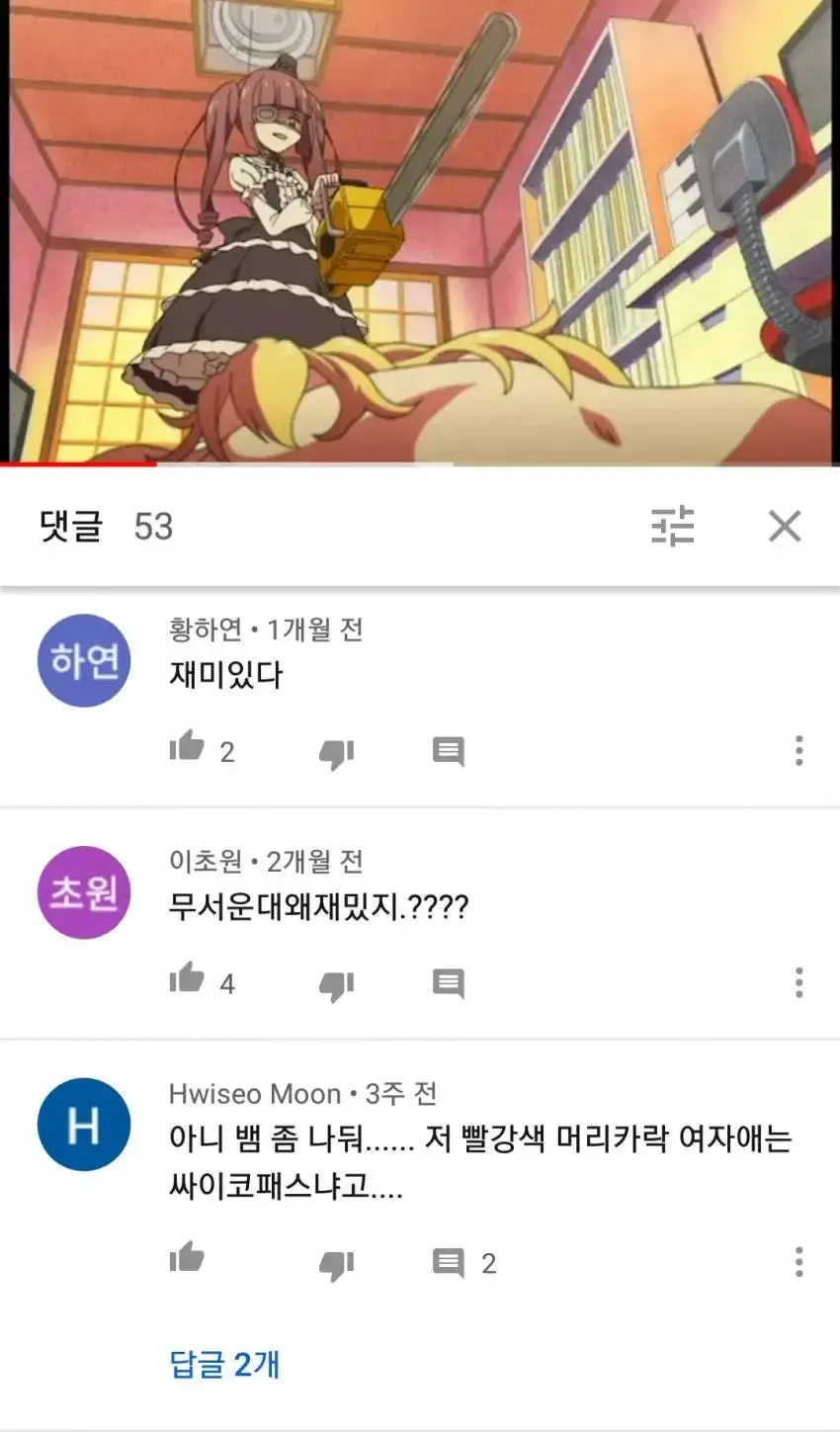Image resolution: width=840 pixels, height=1432 pixels.
Task: Close the comments panel
Action: (784, 526)
